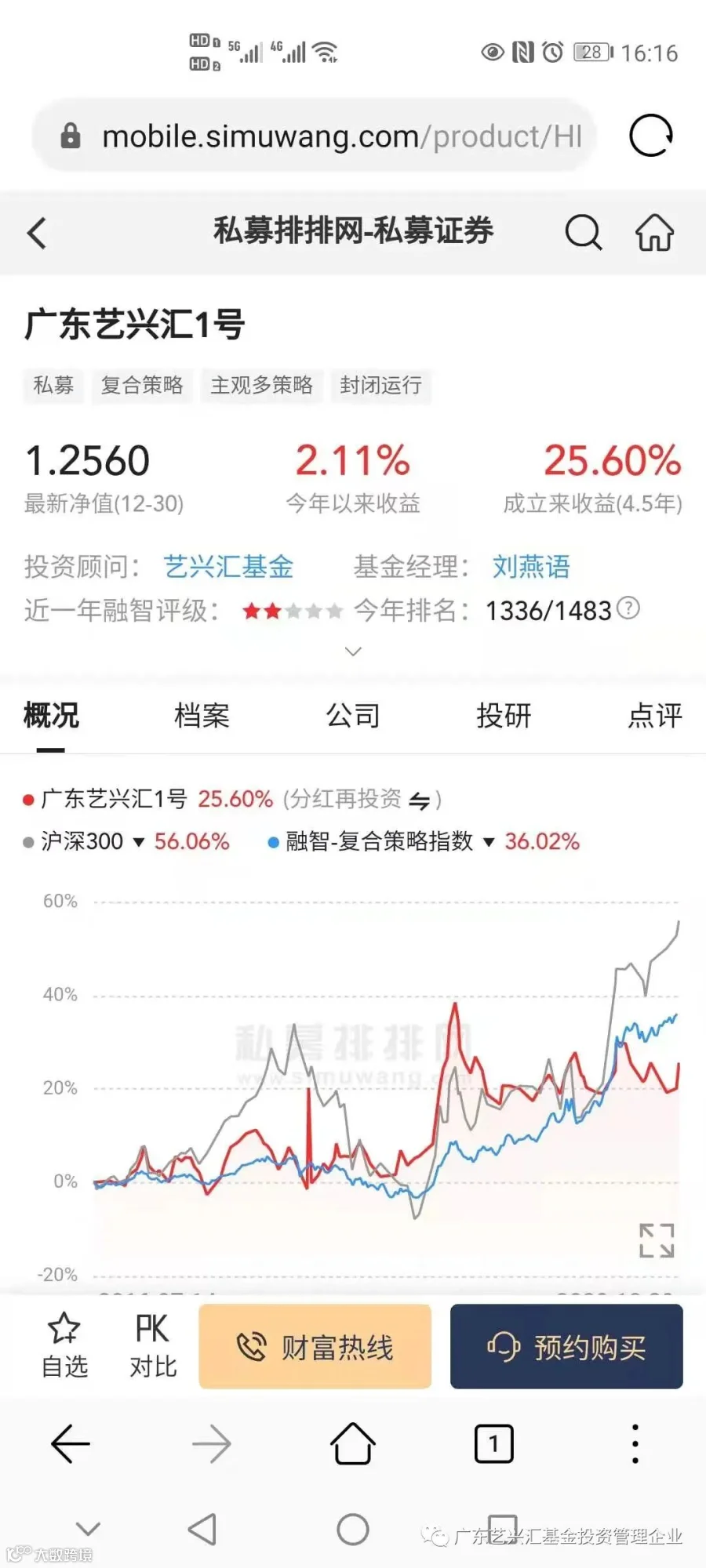Switch to the 公司 tab
The height and width of the screenshot is (1568, 706).
click(x=353, y=715)
